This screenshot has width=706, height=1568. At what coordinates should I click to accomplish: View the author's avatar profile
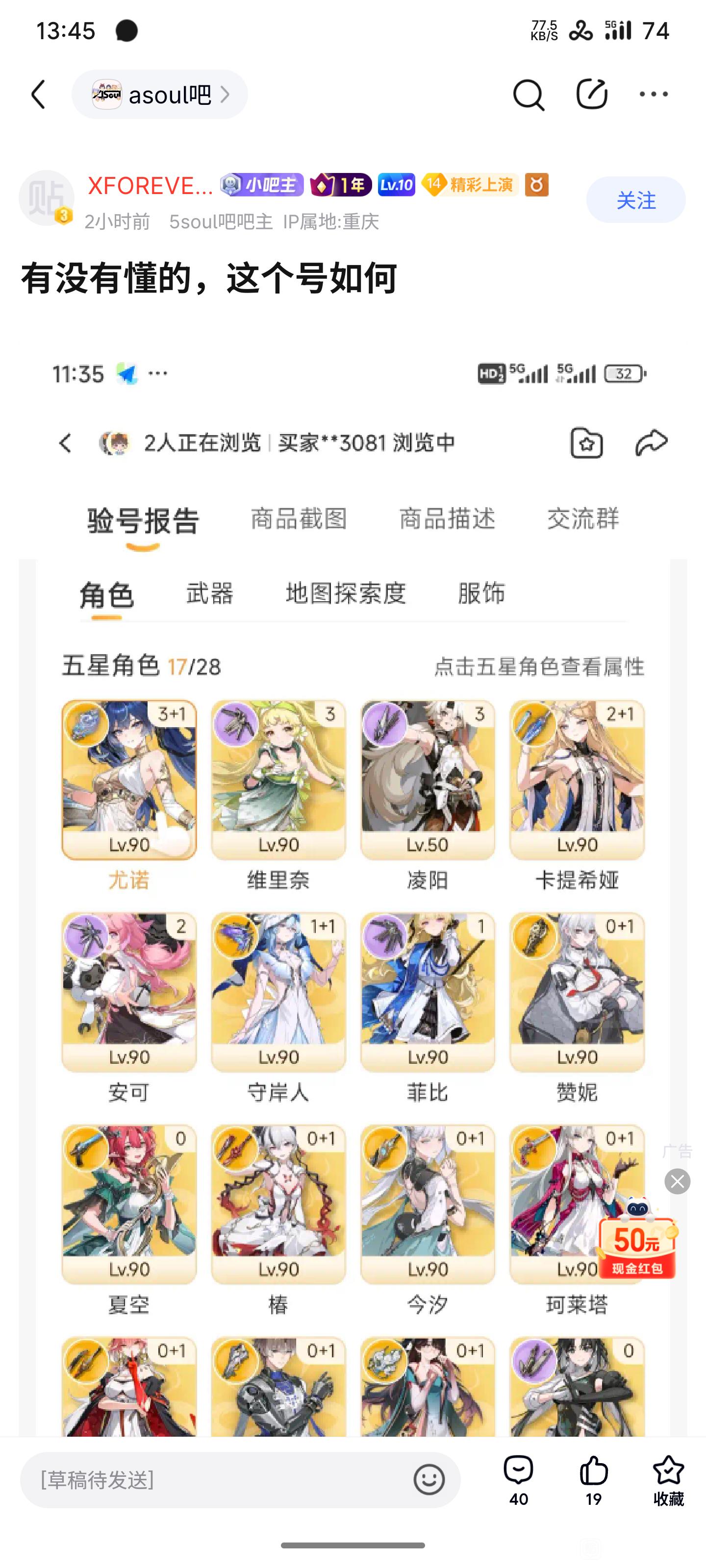click(46, 198)
